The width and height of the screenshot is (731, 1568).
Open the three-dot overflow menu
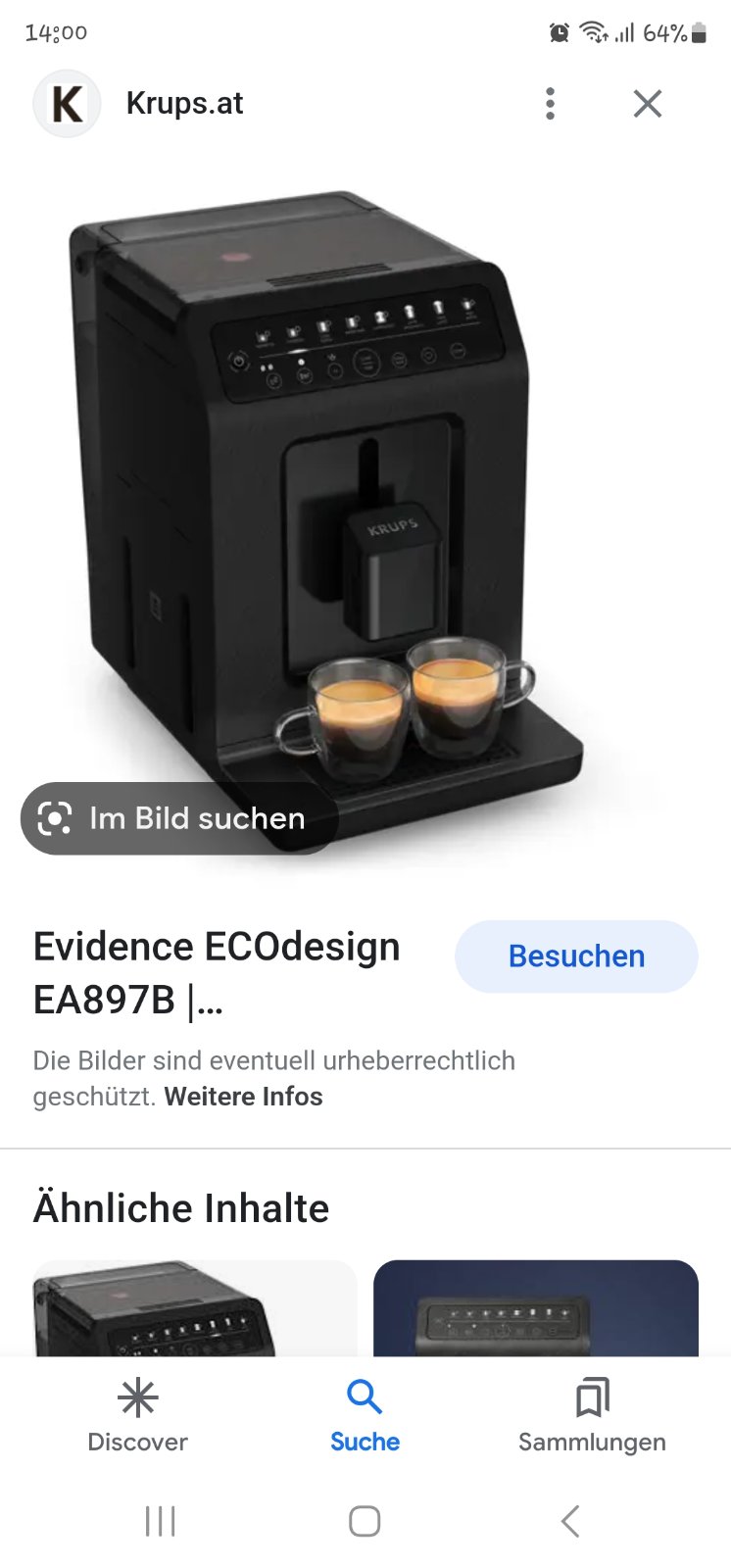(x=551, y=103)
